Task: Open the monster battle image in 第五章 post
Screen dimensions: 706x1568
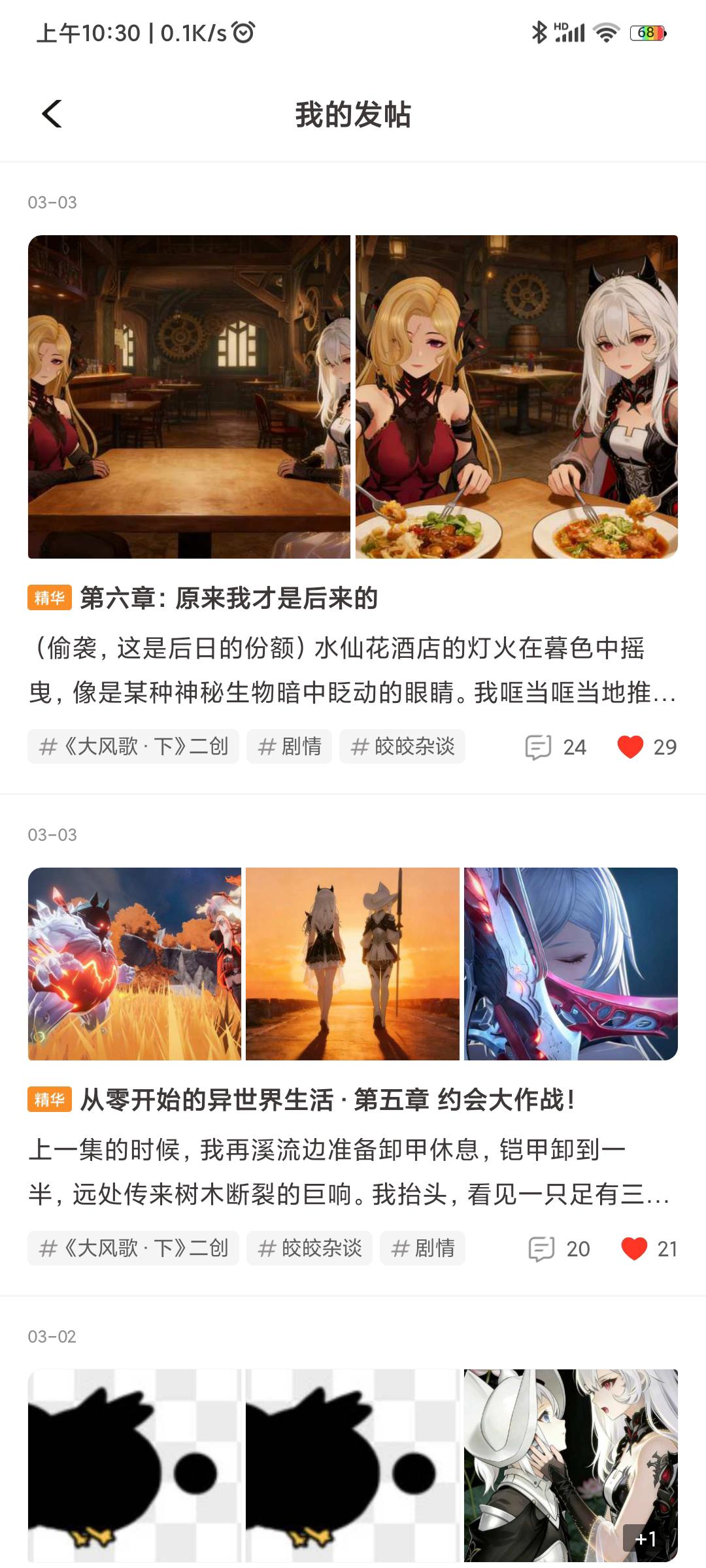Action: 135,964
